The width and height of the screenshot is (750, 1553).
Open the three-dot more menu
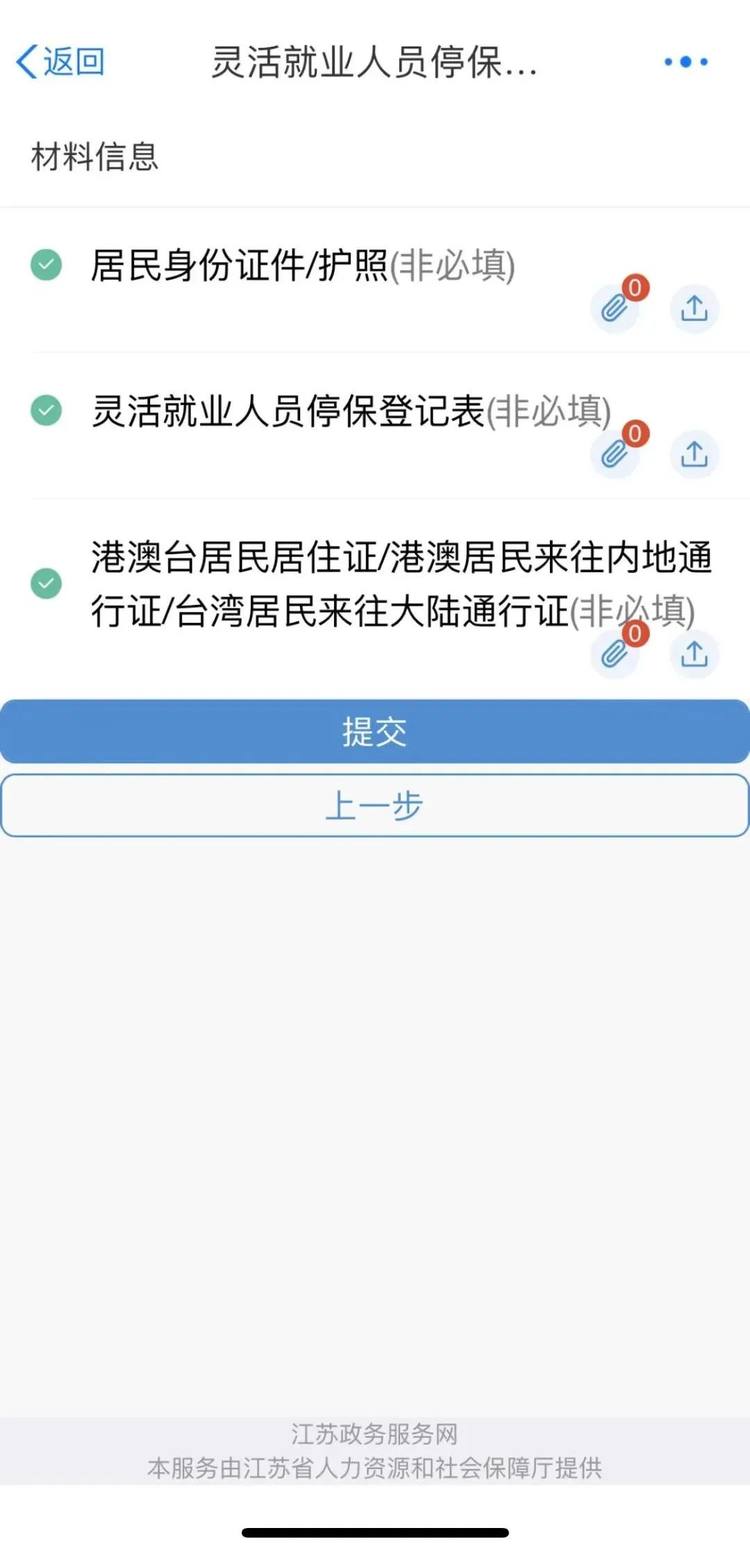686,62
